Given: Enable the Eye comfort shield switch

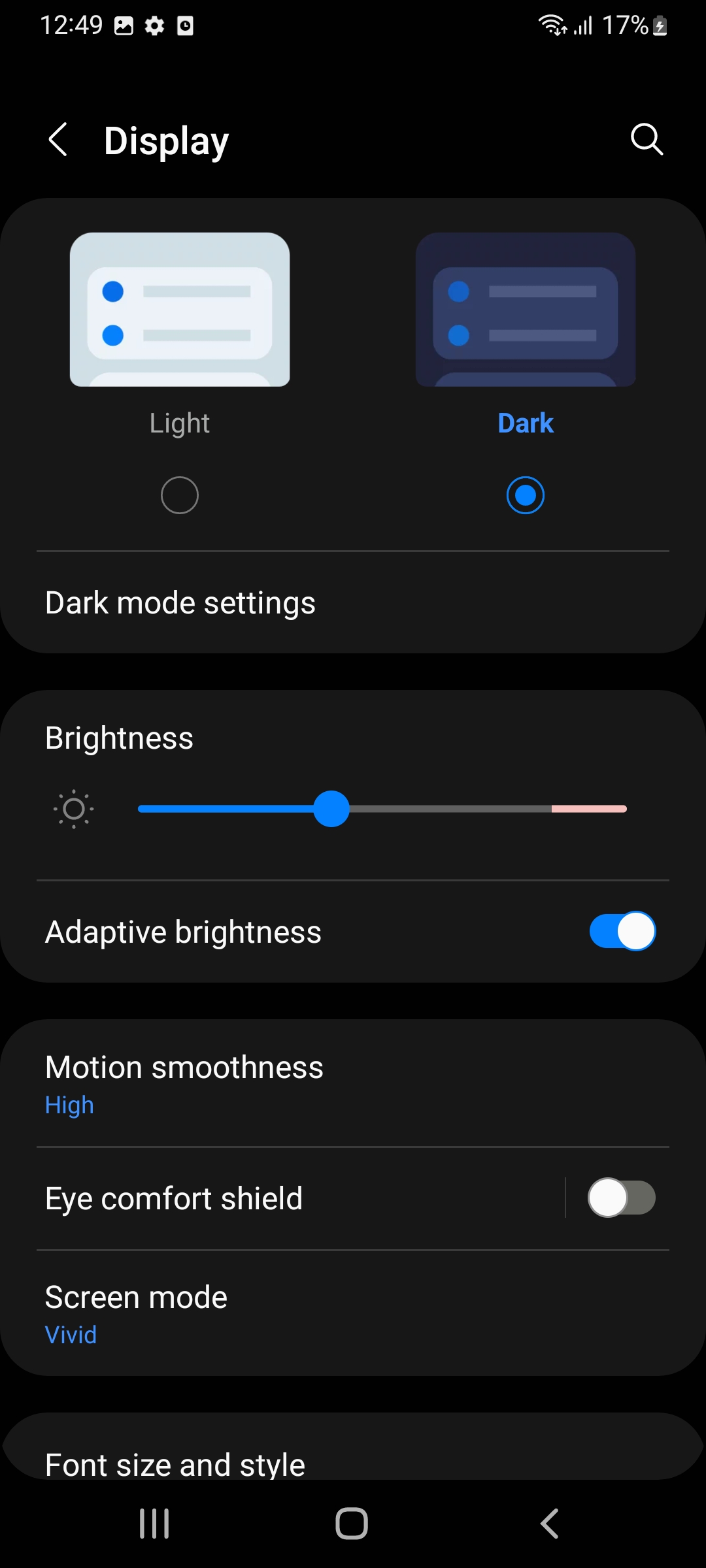Looking at the screenshot, I should click(x=622, y=1198).
